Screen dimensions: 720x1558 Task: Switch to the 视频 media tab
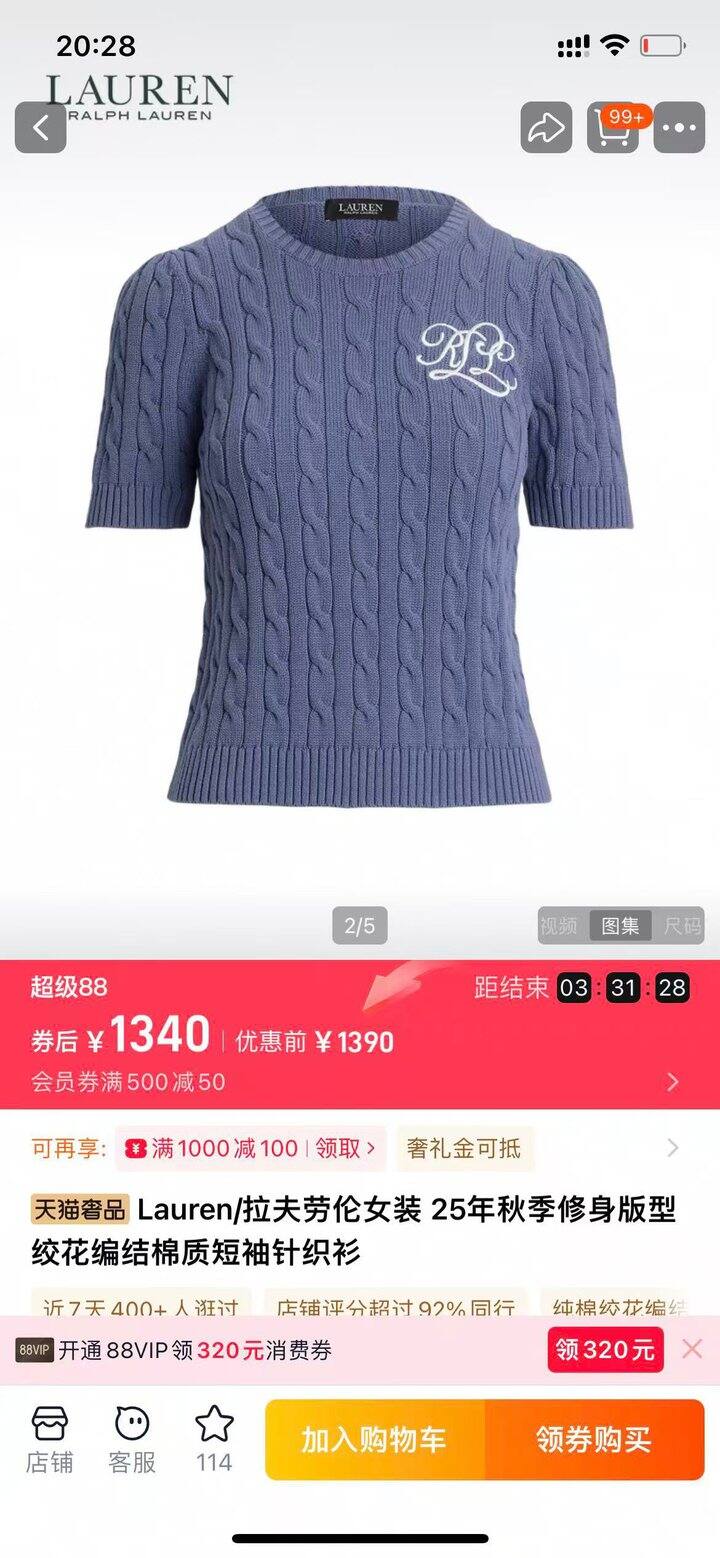coord(560,926)
